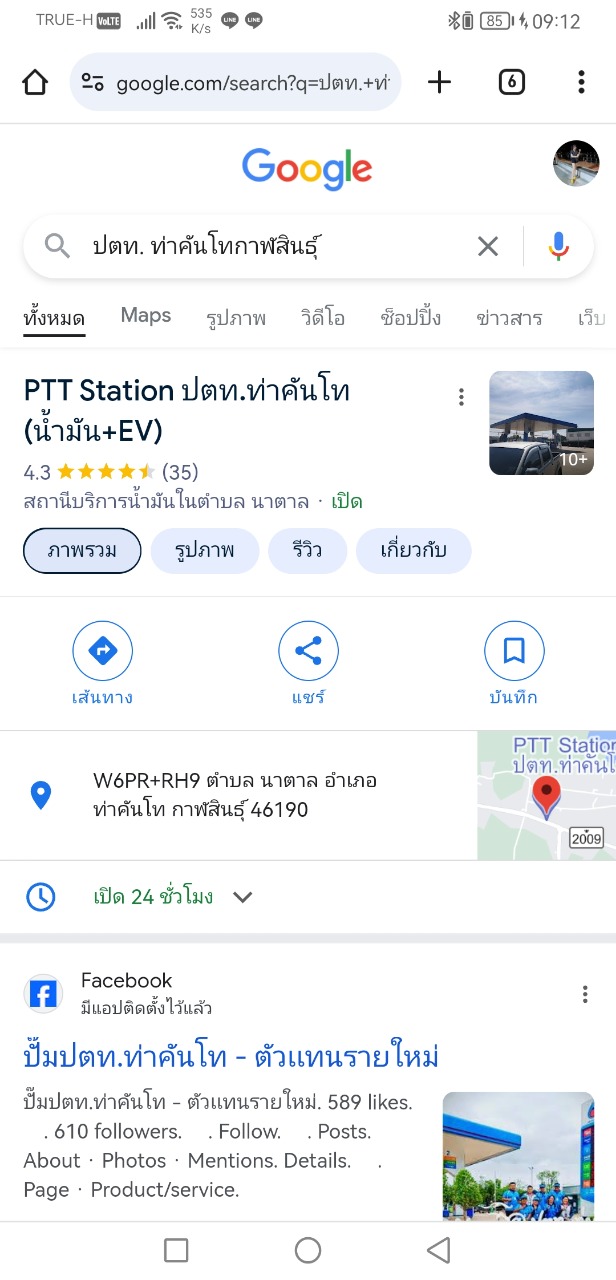Start voice search with the microphone
The image size is (616, 1280).
(x=558, y=246)
